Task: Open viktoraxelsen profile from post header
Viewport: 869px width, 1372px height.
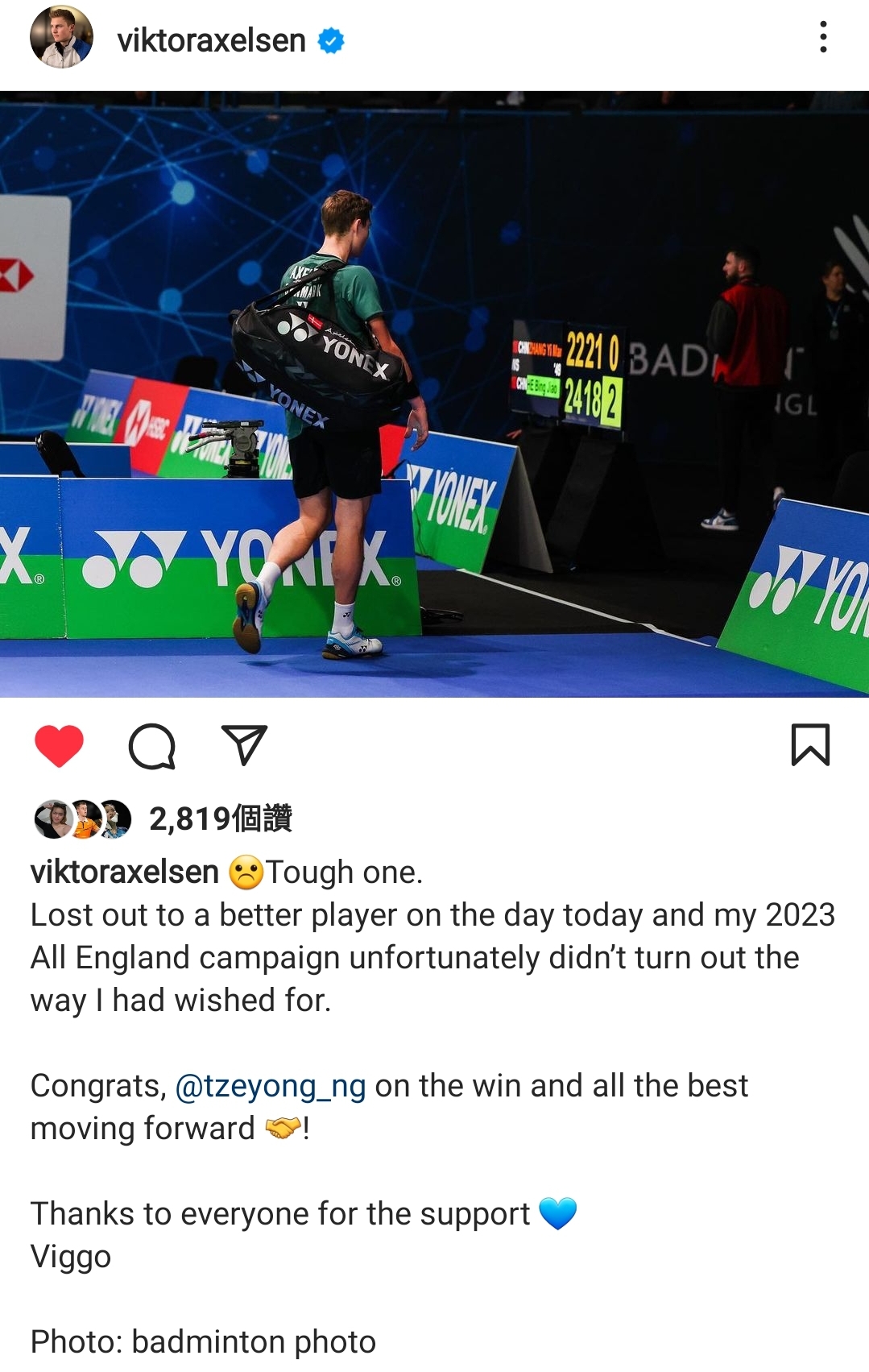Action: point(211,40)
